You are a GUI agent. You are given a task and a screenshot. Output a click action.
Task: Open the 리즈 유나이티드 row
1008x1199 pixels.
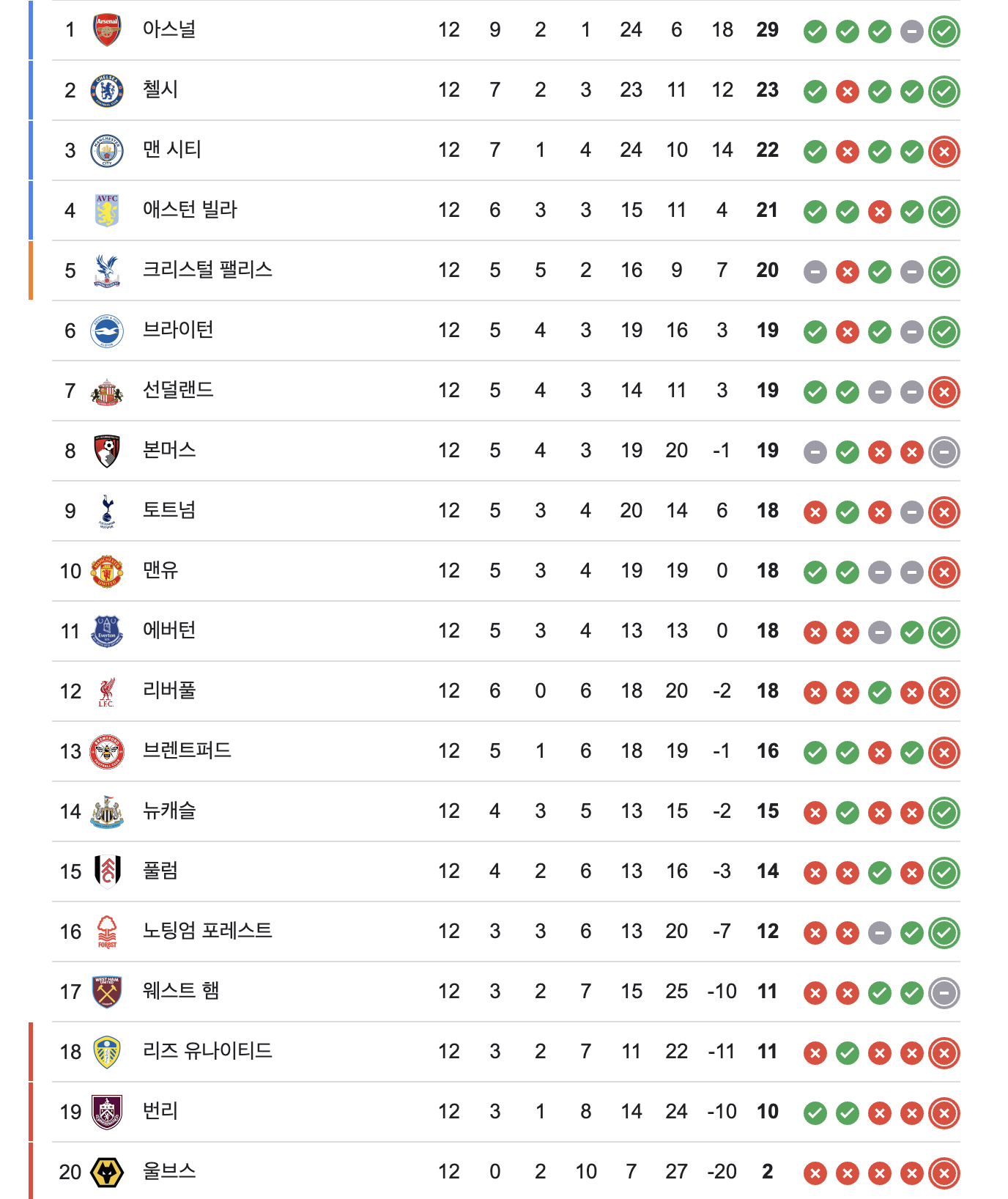click(x=207, y=1052)
